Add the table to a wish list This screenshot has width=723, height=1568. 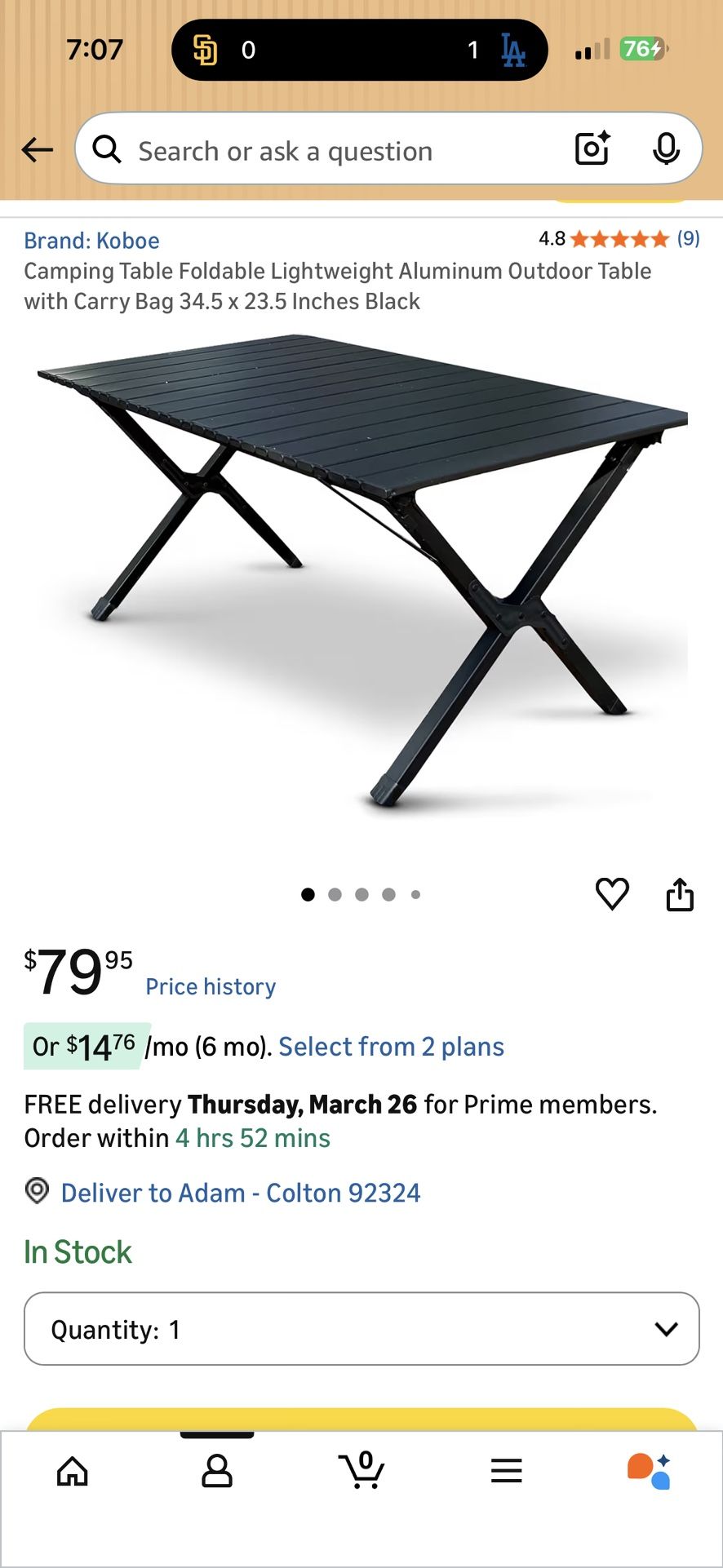612,894
